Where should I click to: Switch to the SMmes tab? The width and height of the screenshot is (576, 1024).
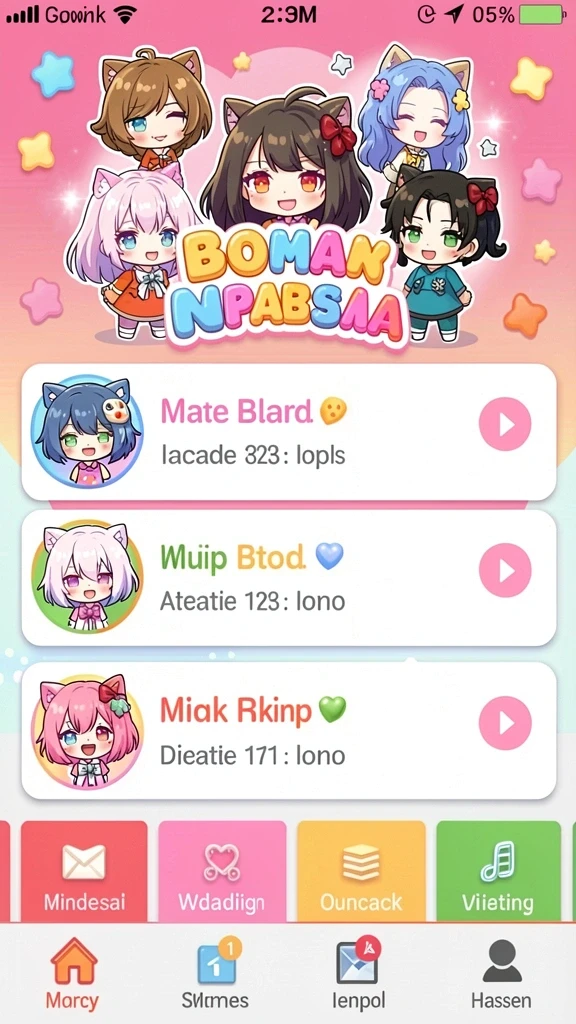tap(216, 974)
